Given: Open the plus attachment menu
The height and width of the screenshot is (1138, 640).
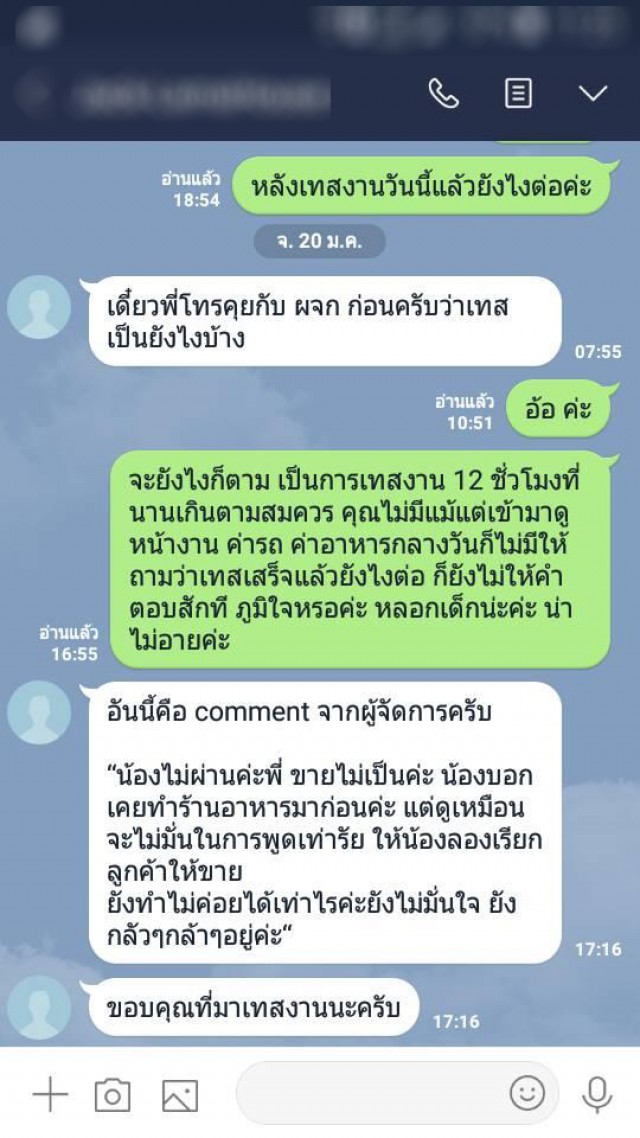Looking at the screenshot, I should coord(49,1095).
